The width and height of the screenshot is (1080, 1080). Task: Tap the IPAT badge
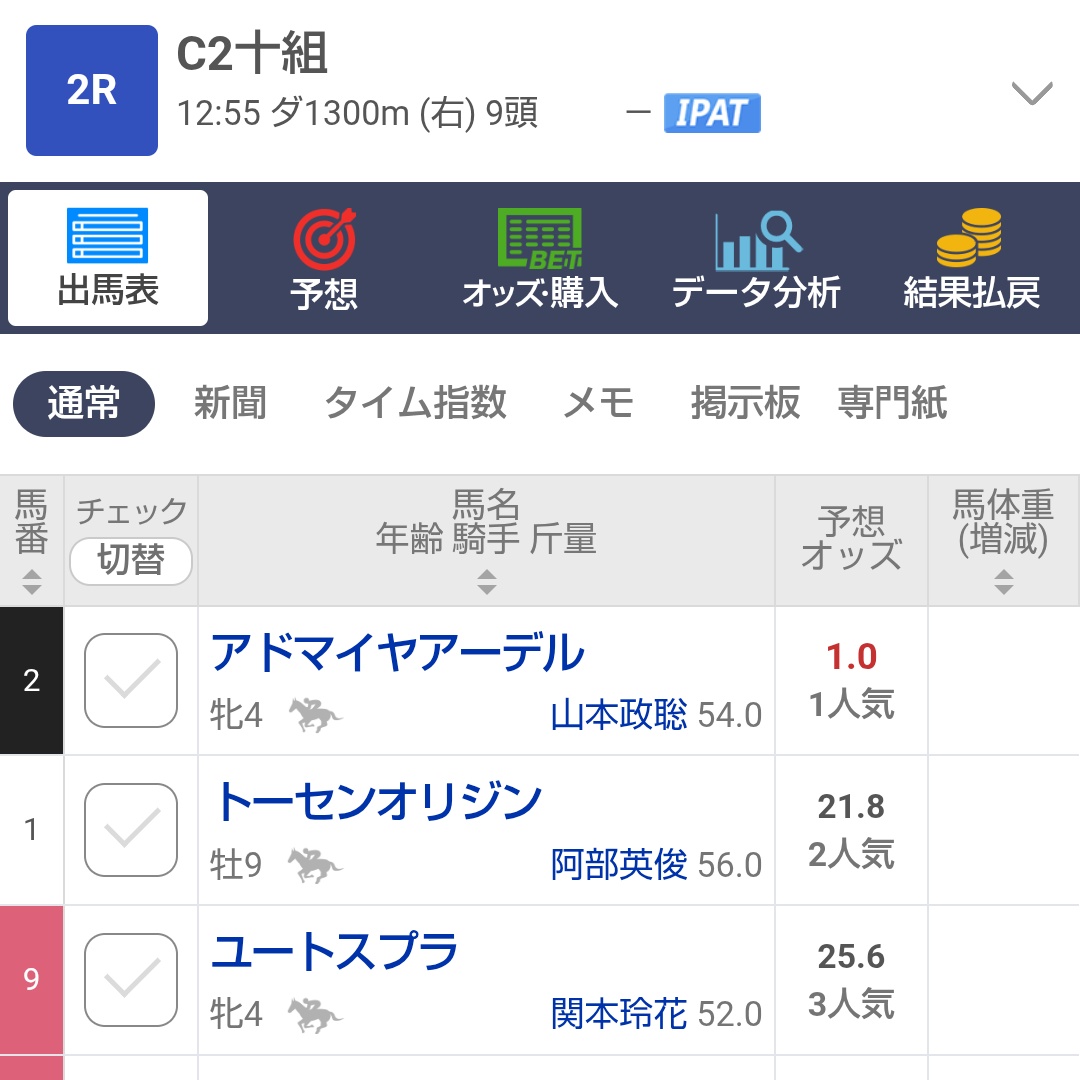711,113
